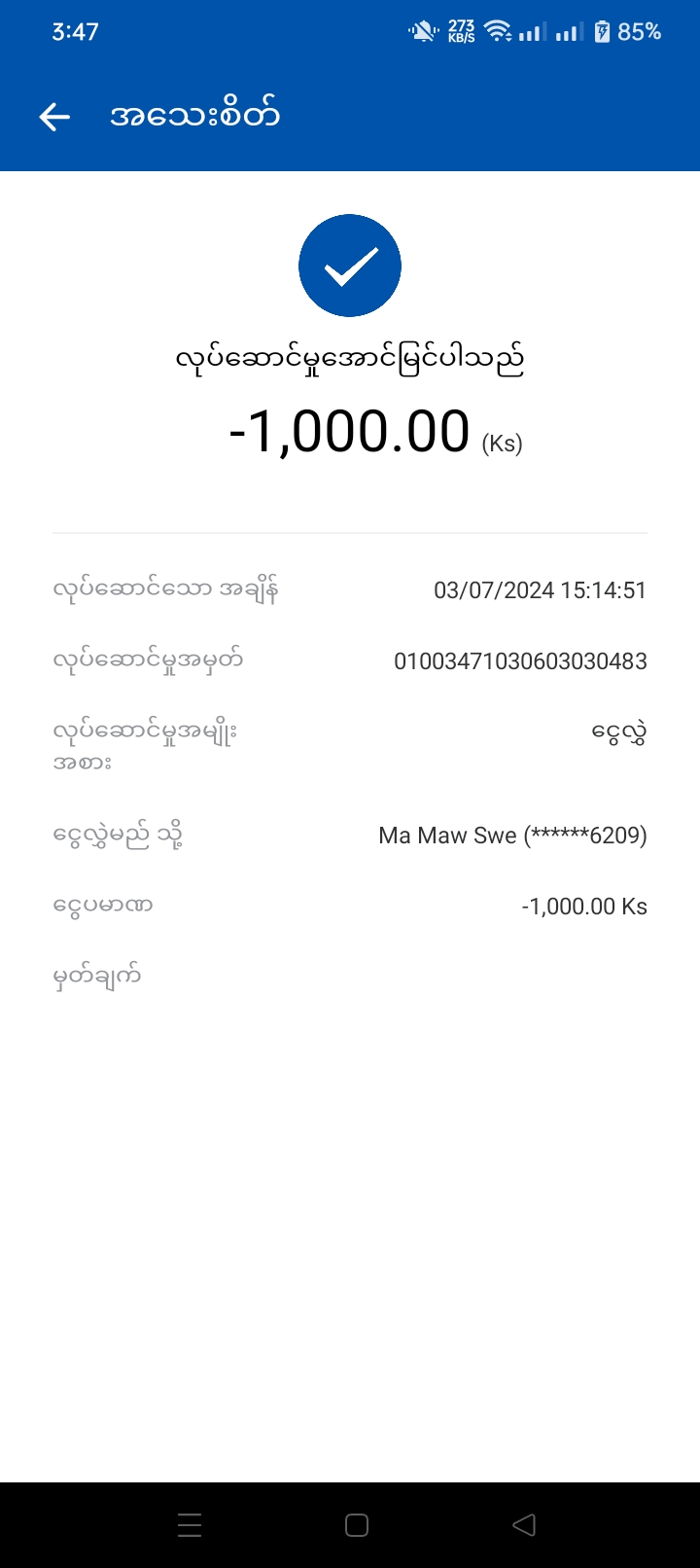Tap the system back button
Viewport: 700px width, 1568px height.
[524, 1524]
